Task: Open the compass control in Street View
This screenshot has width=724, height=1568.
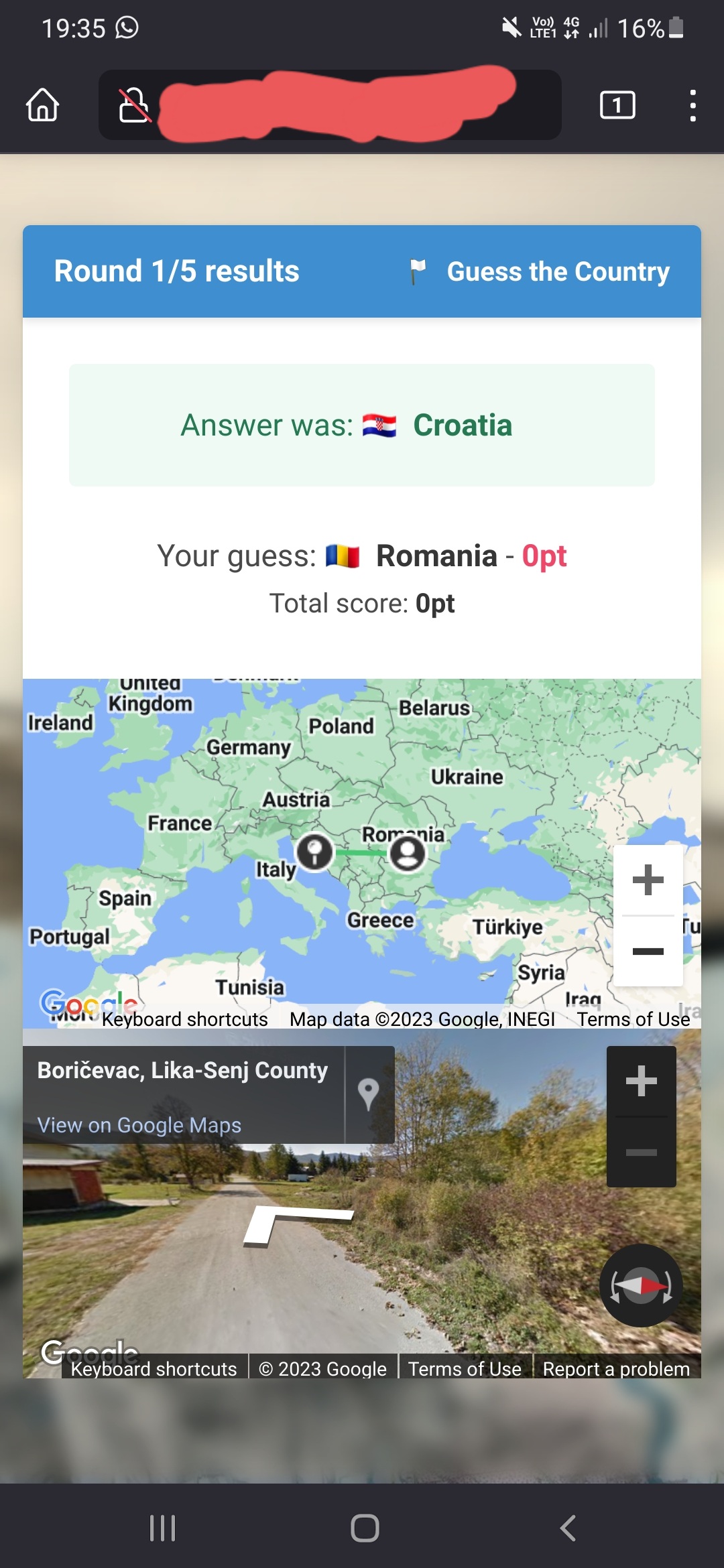Action: pos(640,1285)
